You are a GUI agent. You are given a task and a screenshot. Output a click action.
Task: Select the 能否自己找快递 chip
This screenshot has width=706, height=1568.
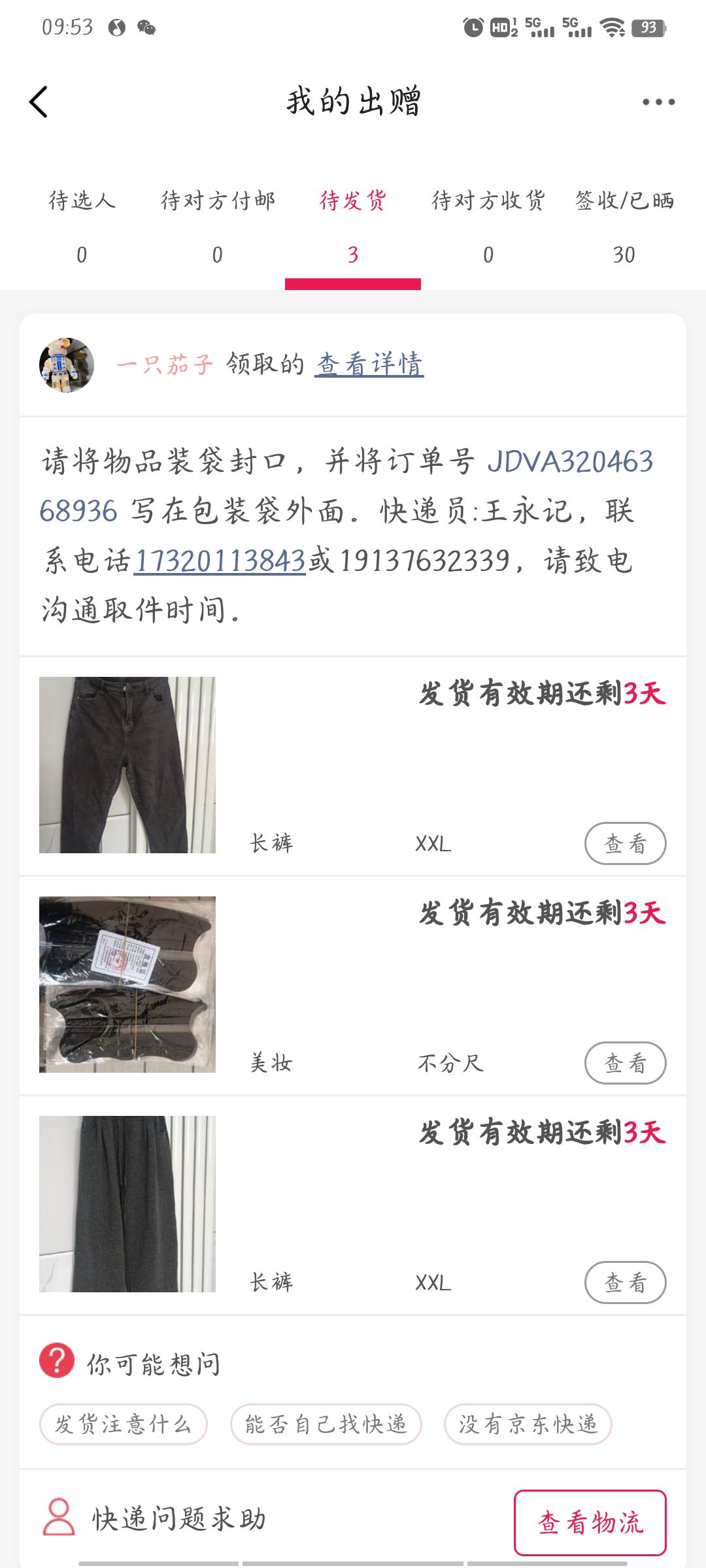point(326,1424)
